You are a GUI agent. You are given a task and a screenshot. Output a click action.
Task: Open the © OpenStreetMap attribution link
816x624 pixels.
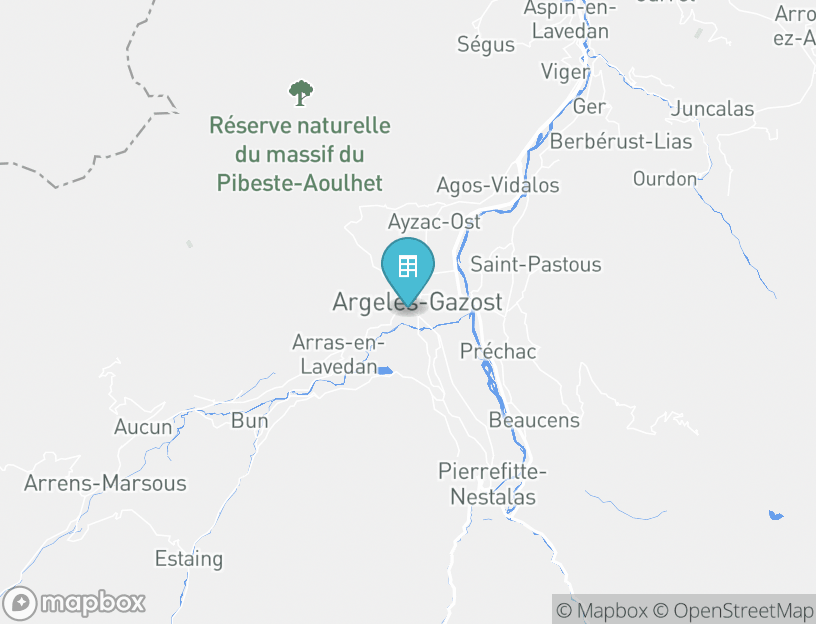coord(734,610)
